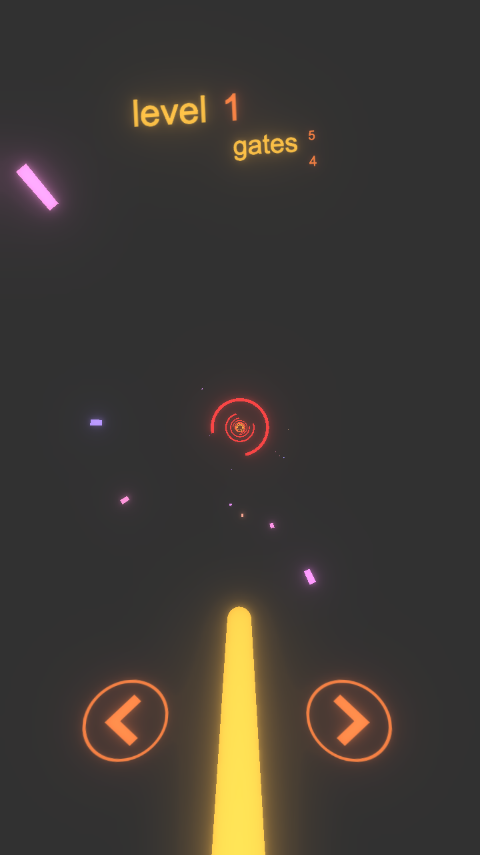
Task: Tap the left arrow steering button
Action: pos(125,720)
